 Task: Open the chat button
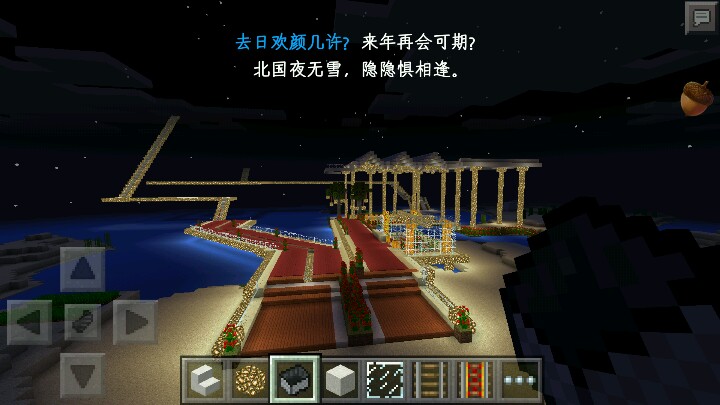(x=699, y=17)
